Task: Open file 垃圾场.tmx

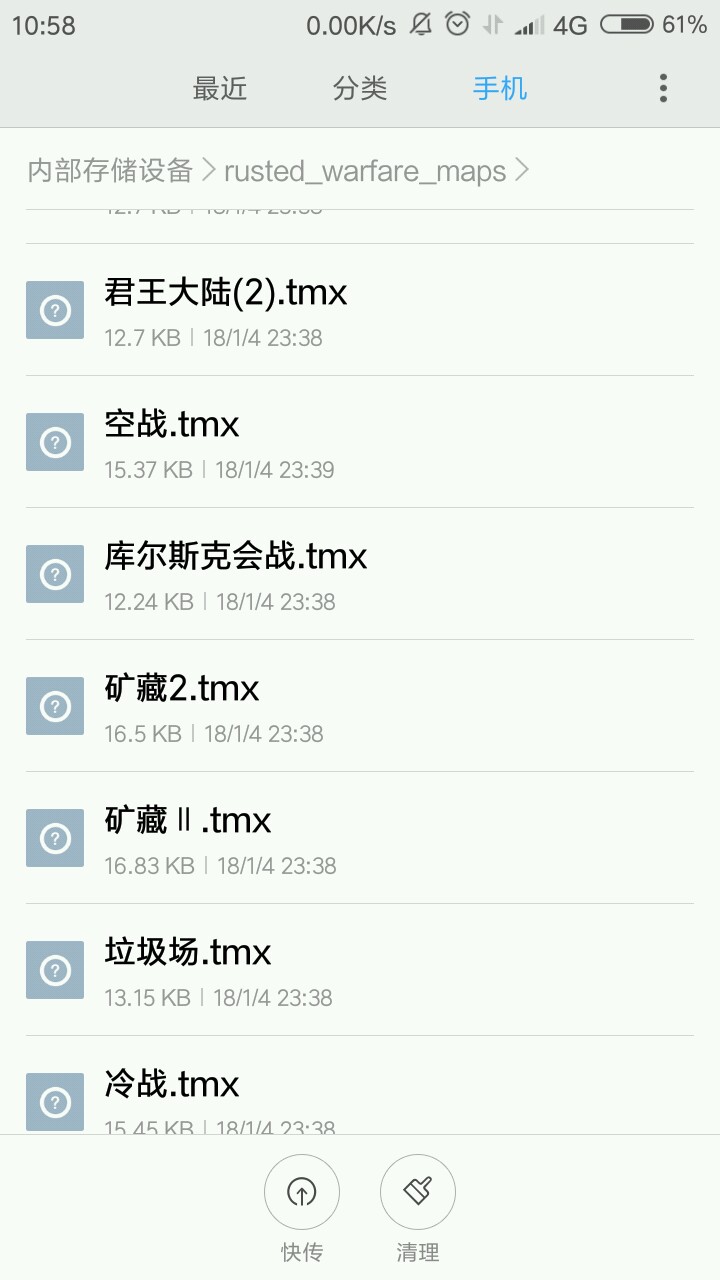Action: (x=360, y=970)
